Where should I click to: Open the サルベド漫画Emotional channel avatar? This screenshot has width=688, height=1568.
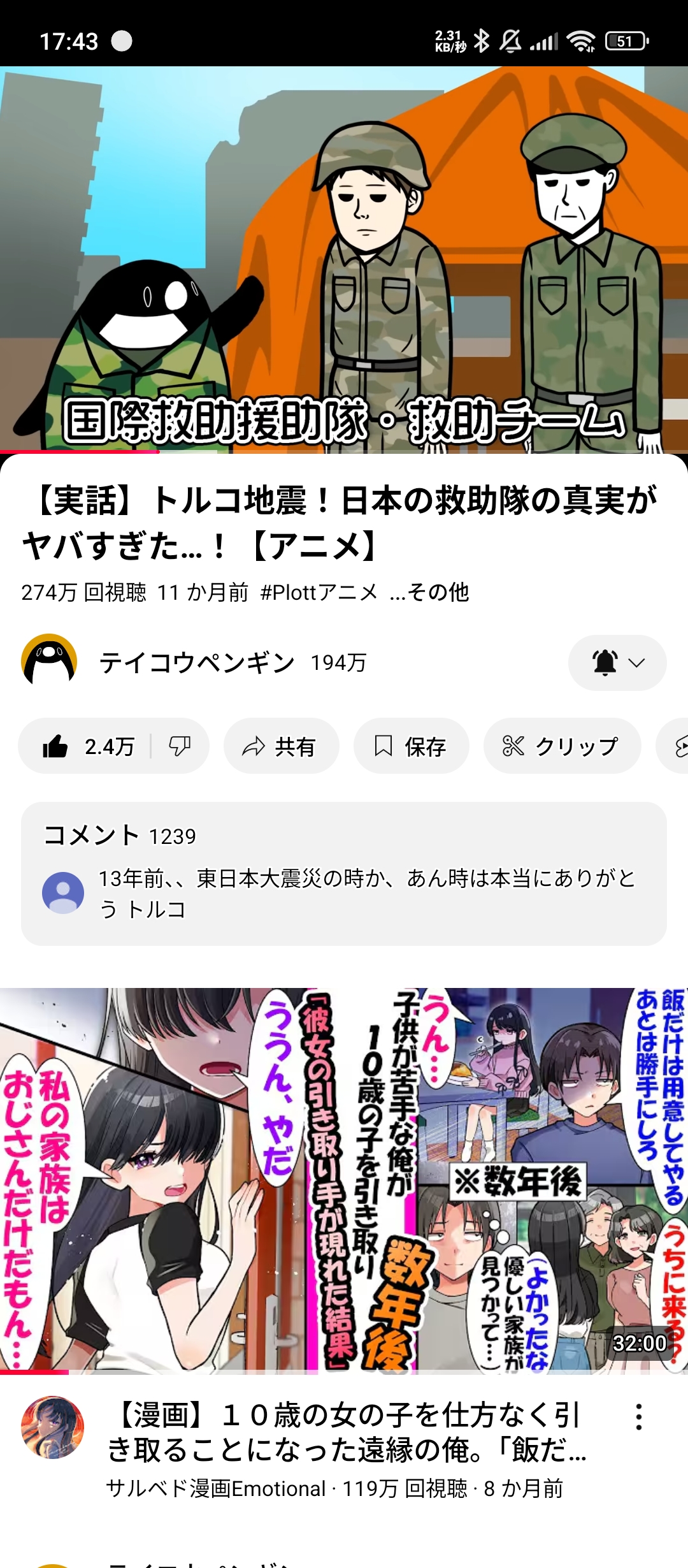53,1428
